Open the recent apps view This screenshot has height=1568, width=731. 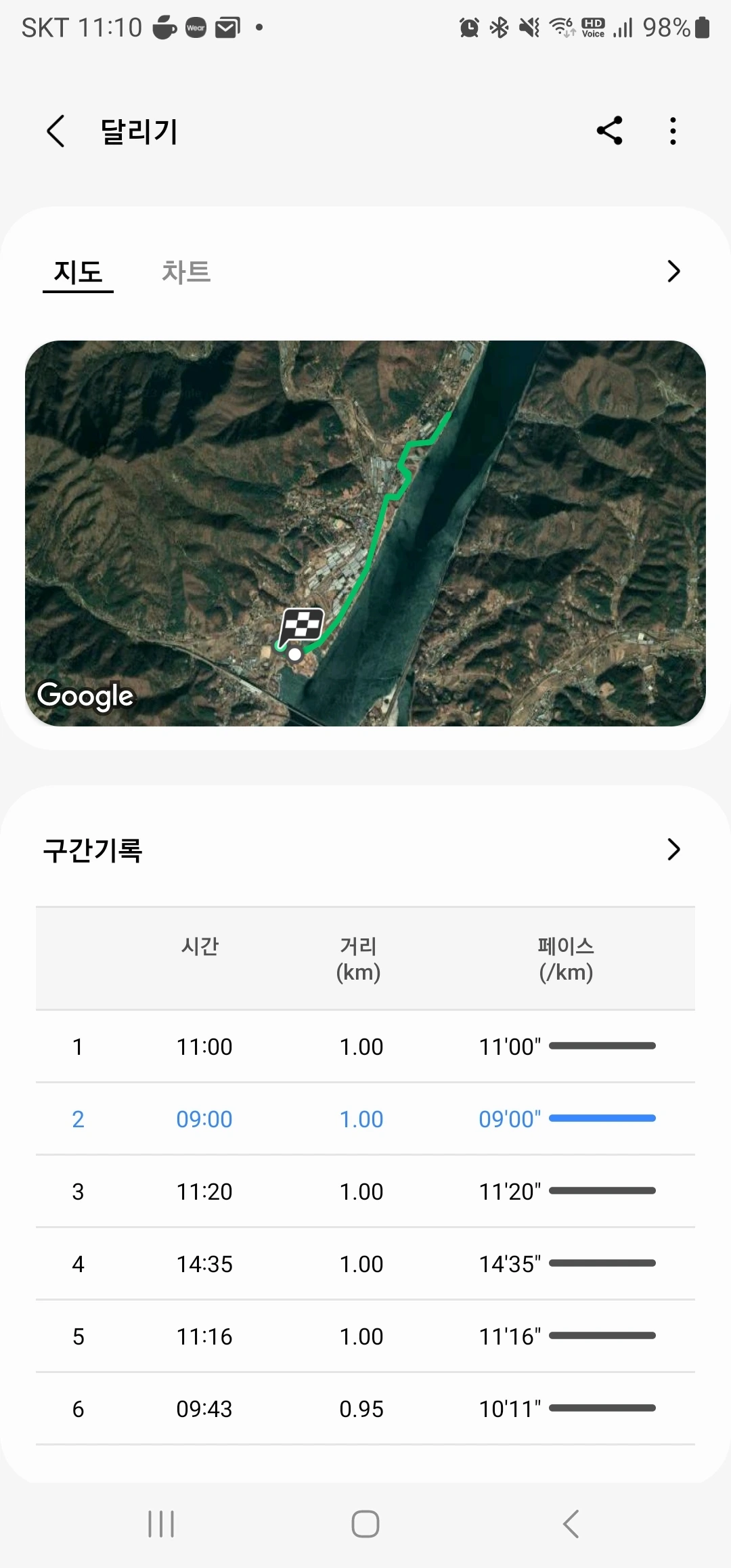tap(161, 1524)
